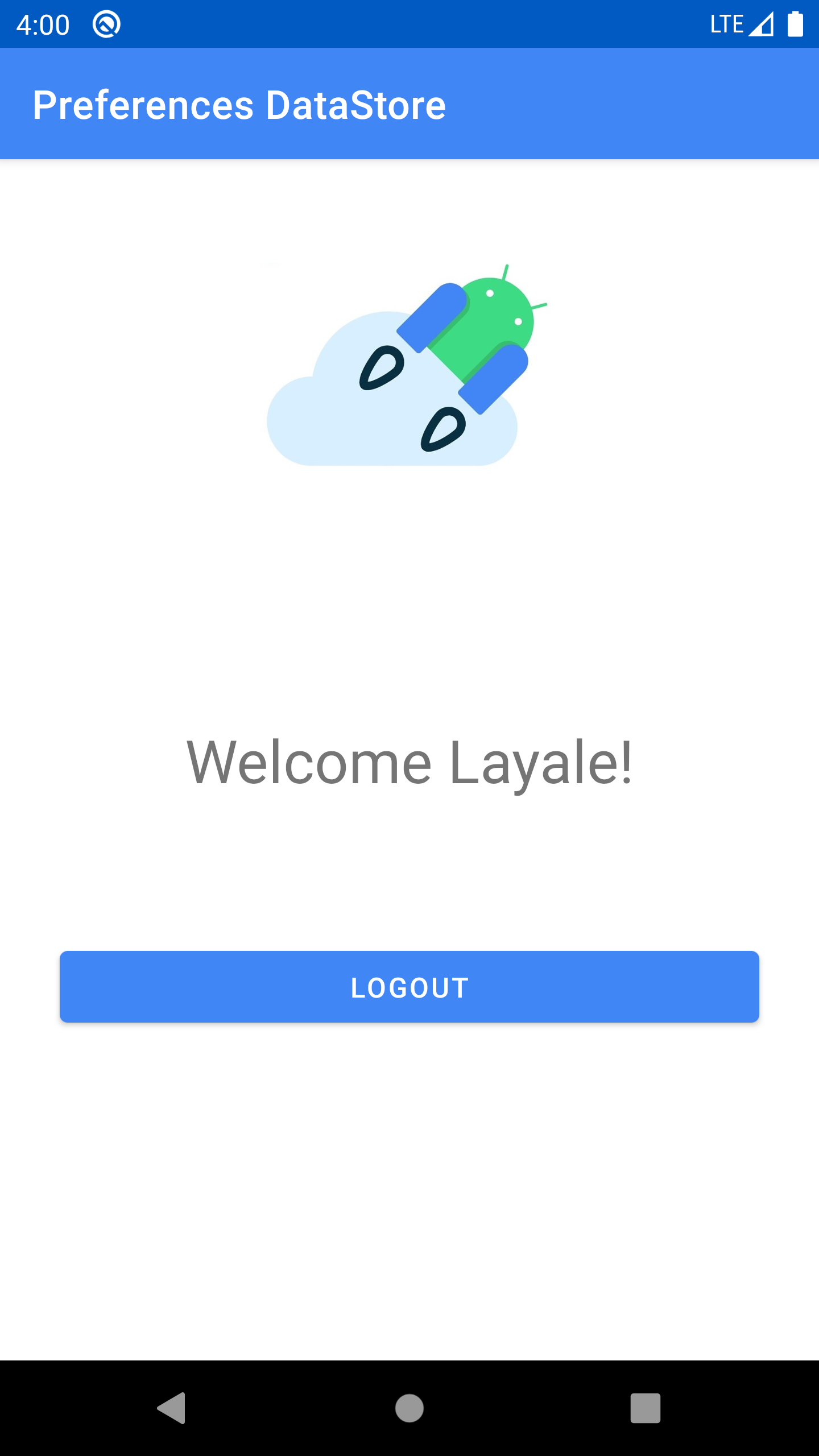Return to the home screen
819x1456 pixels.
coord(409,1408)
